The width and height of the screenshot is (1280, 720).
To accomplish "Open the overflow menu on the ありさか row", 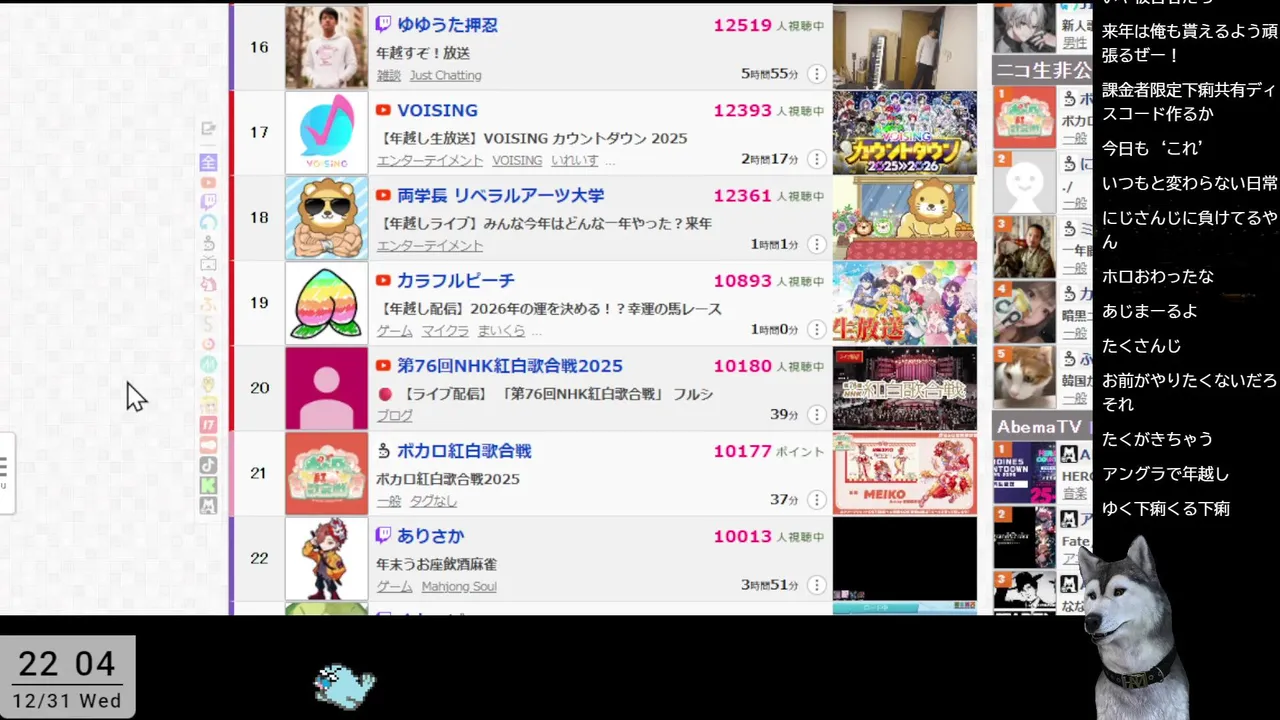I will [x=817, y=585].
